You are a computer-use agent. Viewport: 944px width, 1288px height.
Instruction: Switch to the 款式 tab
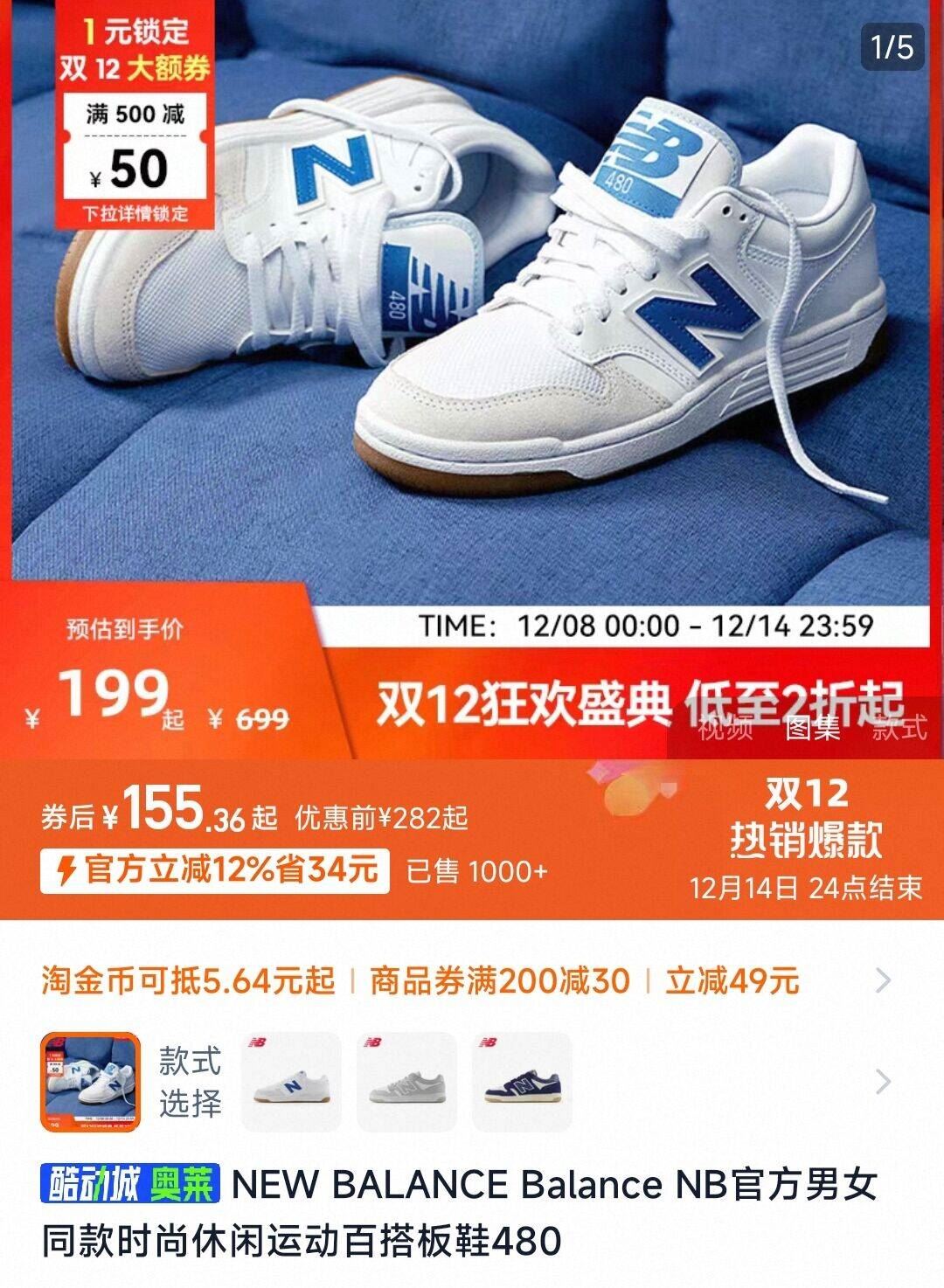898,727
